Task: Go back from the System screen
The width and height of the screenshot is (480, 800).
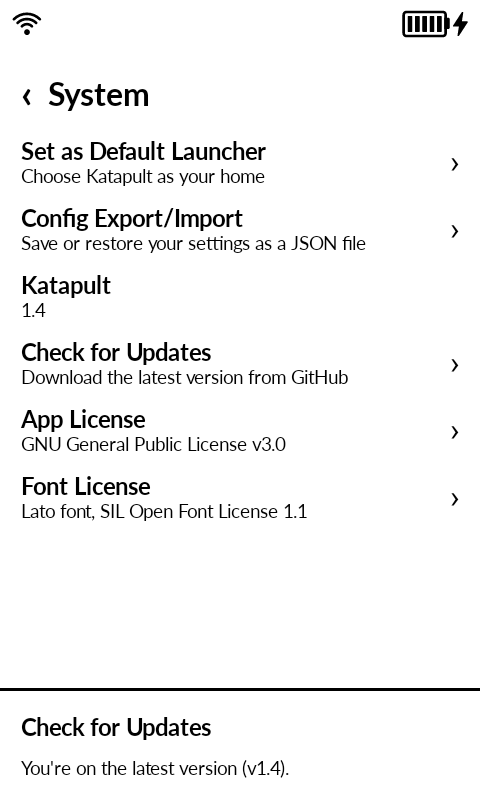Action: 27,96
